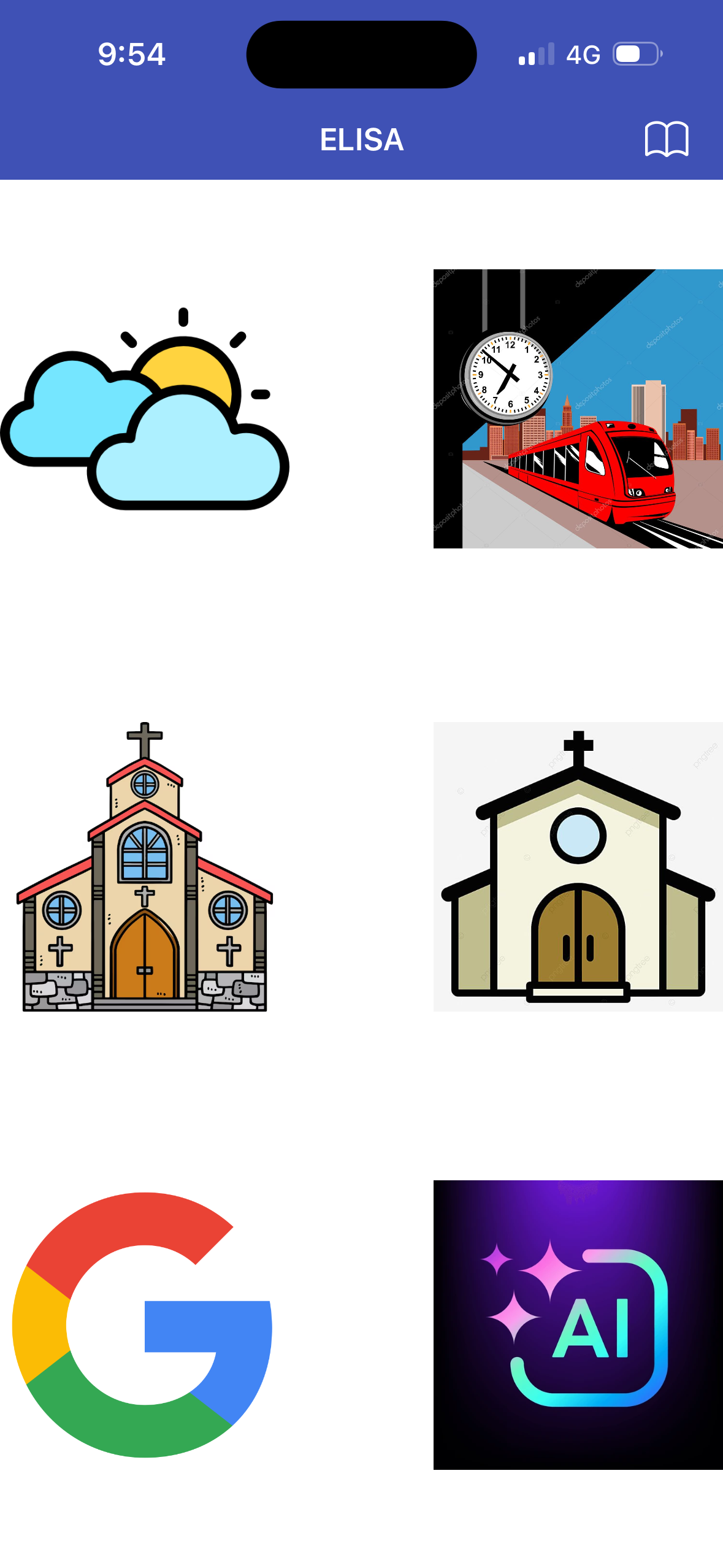Select the sun and clouds weather tile

(x=145, y=409)
